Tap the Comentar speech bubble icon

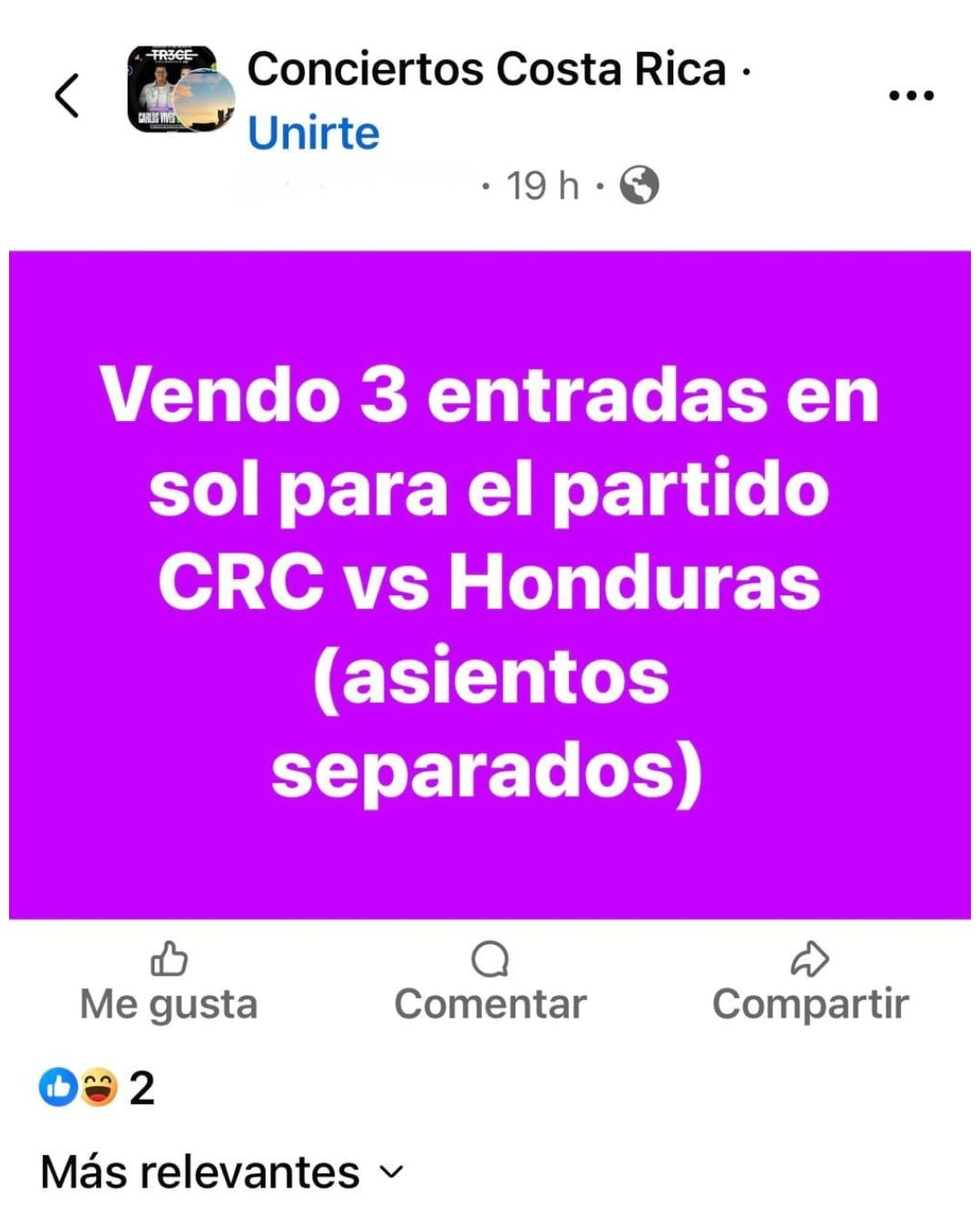(x=488, y=959)
